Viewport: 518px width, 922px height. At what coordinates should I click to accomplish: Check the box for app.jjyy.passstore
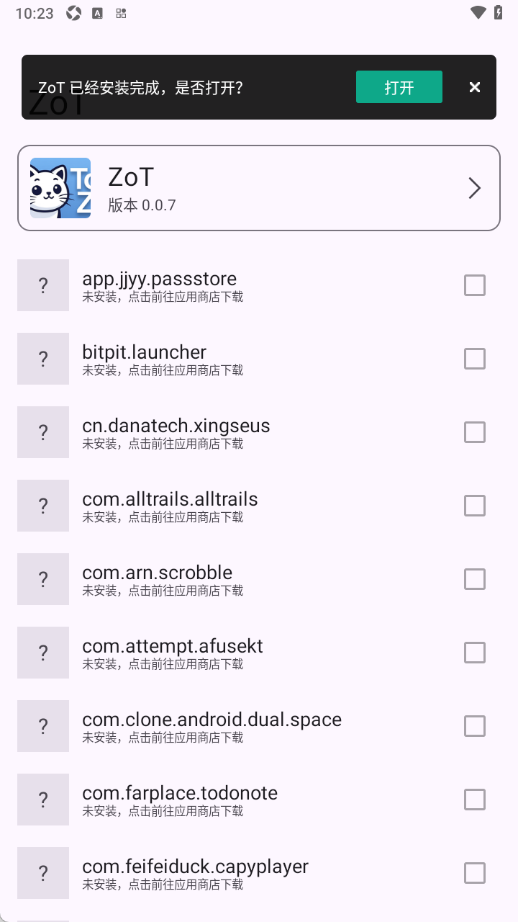click(474, 285)
